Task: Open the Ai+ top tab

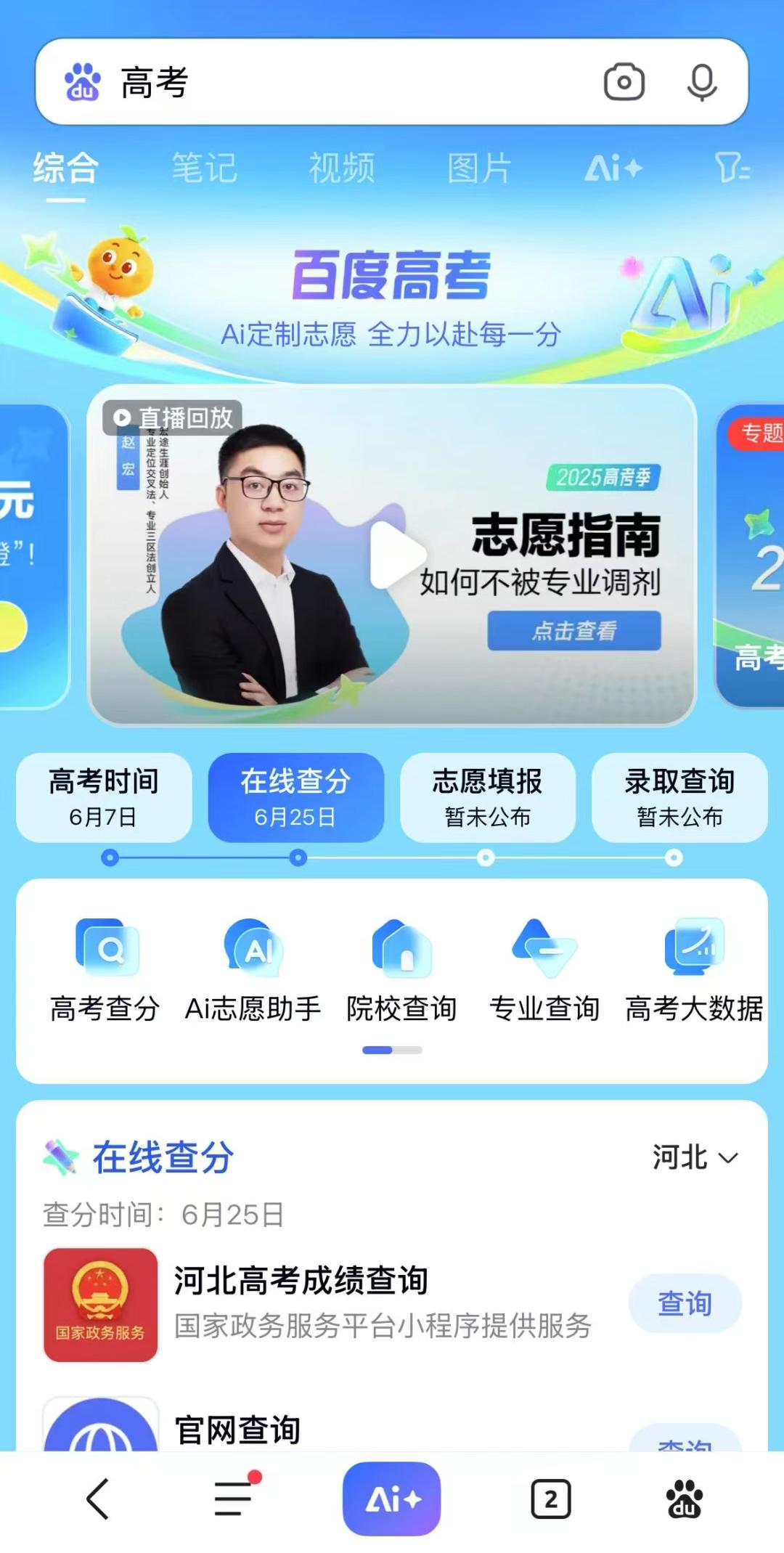Action: tap(613, 168)
